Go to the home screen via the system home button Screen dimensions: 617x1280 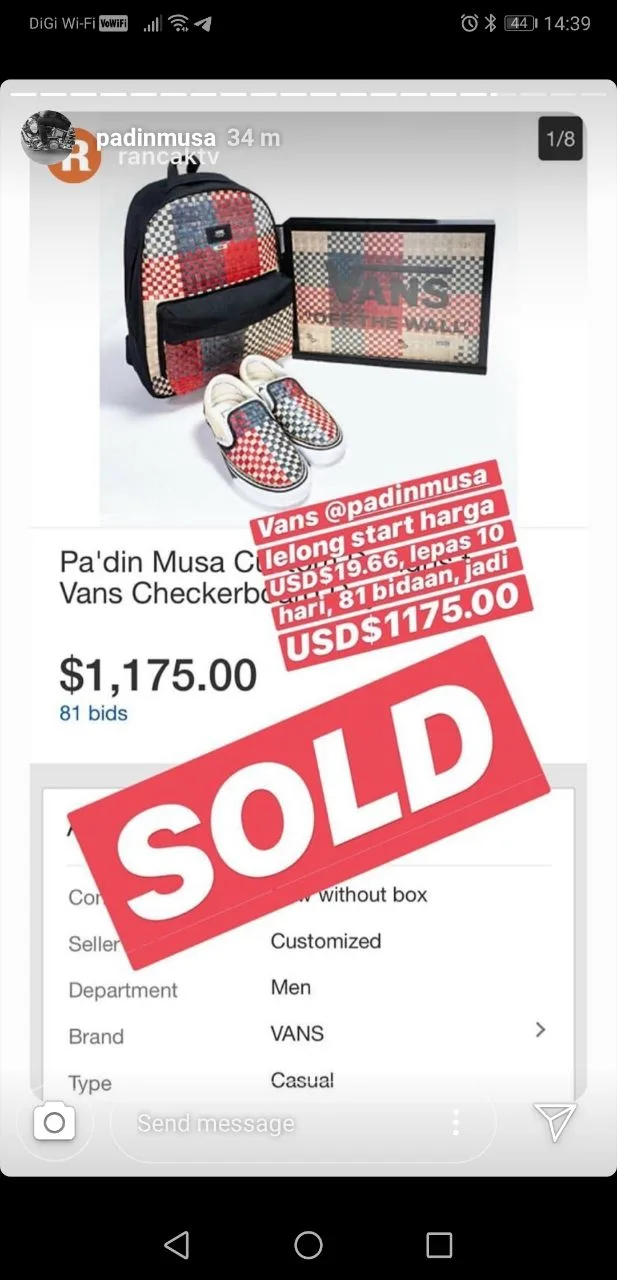[308, 1244]
